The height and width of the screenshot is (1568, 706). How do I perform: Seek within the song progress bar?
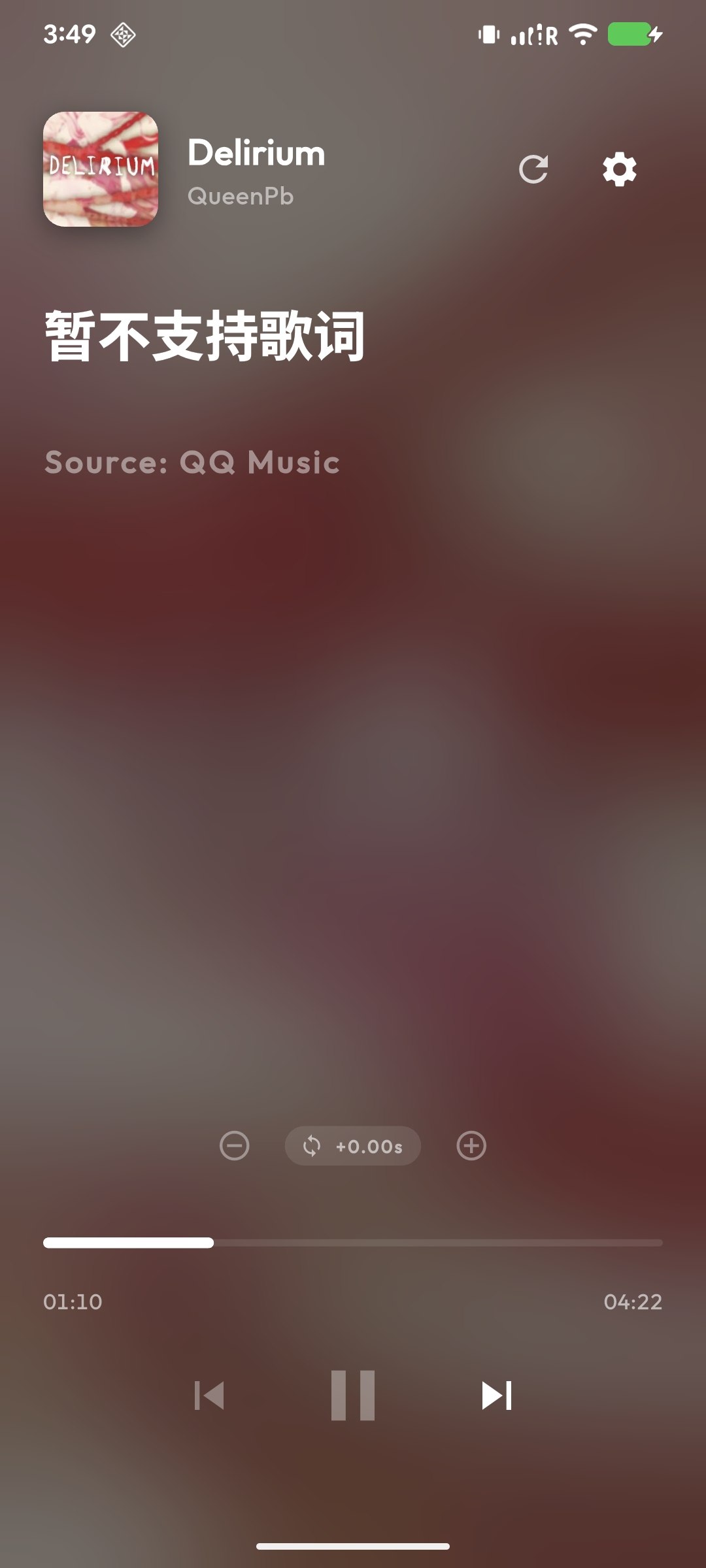(x=353, y=1243)
